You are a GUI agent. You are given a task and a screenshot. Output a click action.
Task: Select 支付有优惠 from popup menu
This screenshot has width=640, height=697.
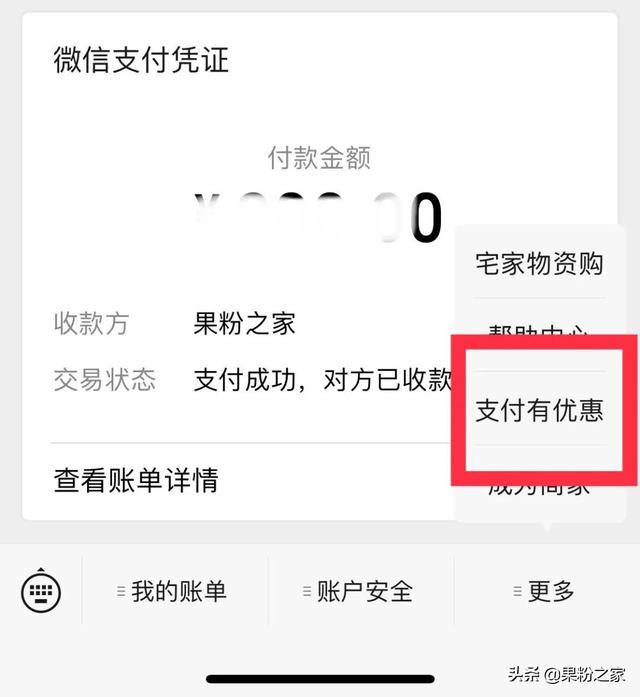point(539,410)
